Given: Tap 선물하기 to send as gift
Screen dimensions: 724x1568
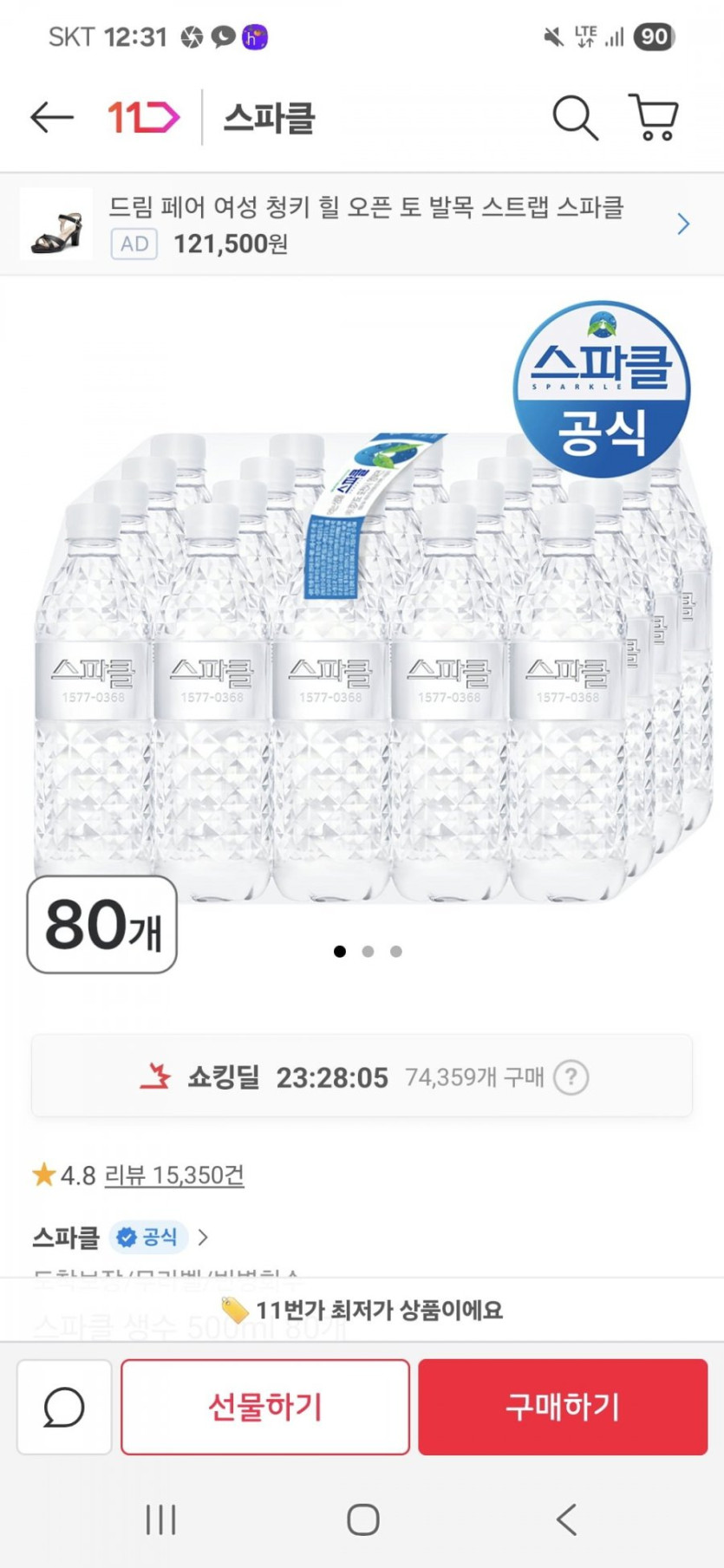Looking at the screenshot, I should (265, 1407).
